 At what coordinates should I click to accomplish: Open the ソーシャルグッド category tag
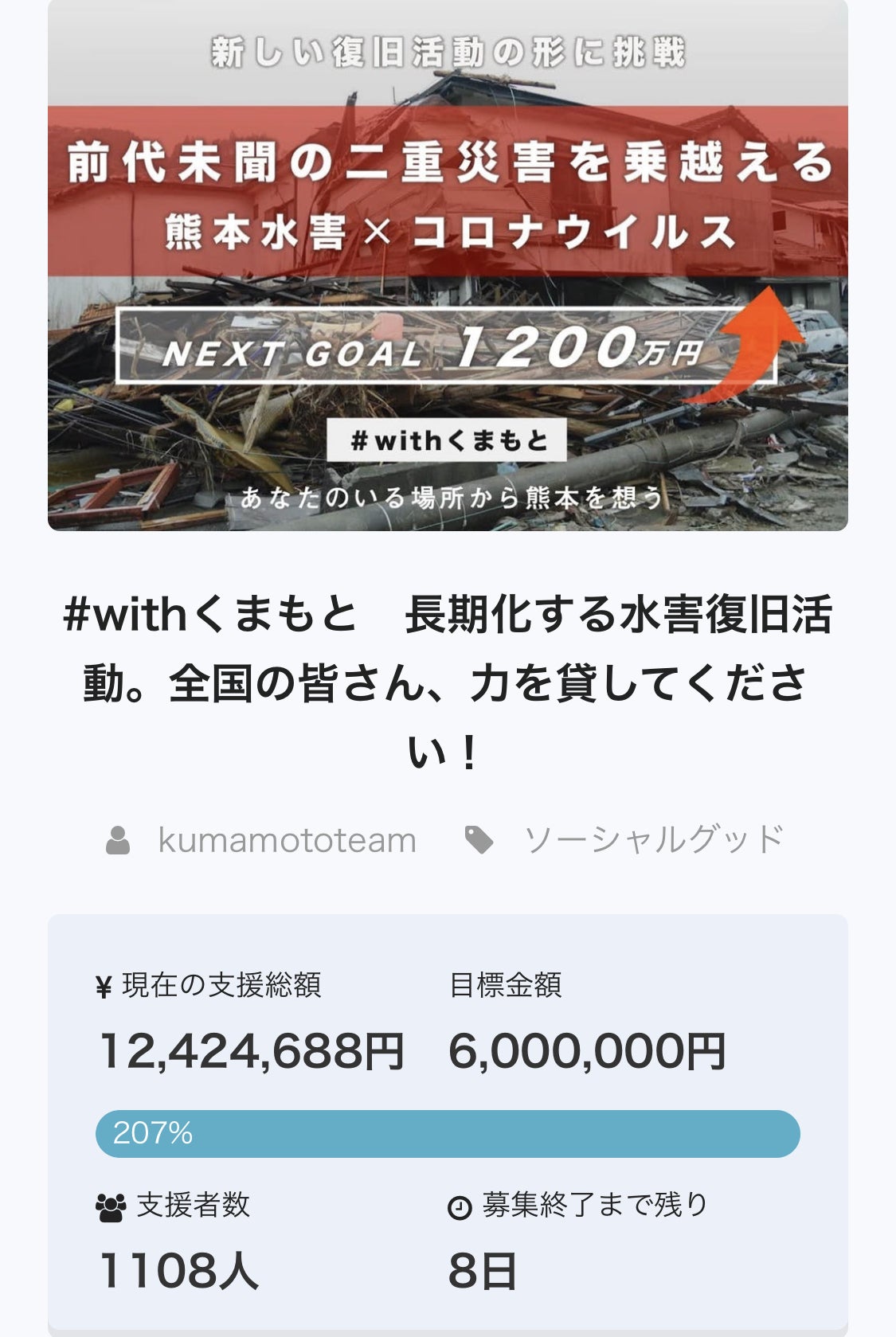coord(653,840)
